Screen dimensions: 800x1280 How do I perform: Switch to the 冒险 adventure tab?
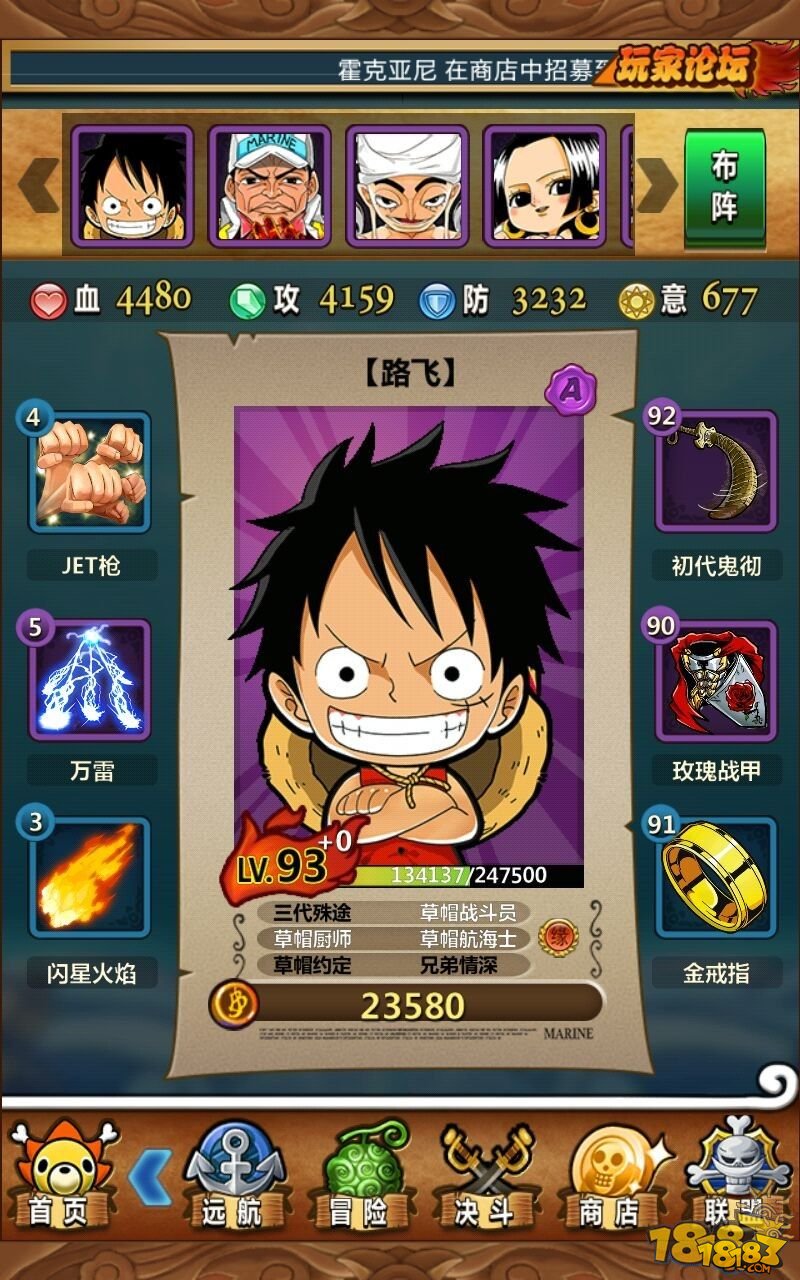click(362, 1176)
